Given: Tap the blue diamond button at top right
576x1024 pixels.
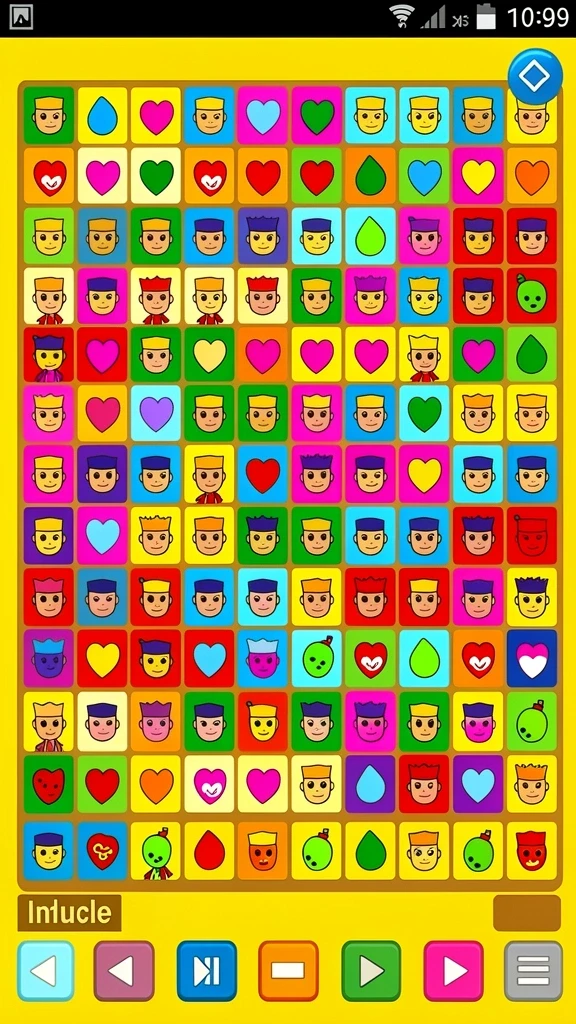Looking at the screenshot, I should tap(535, 77).
